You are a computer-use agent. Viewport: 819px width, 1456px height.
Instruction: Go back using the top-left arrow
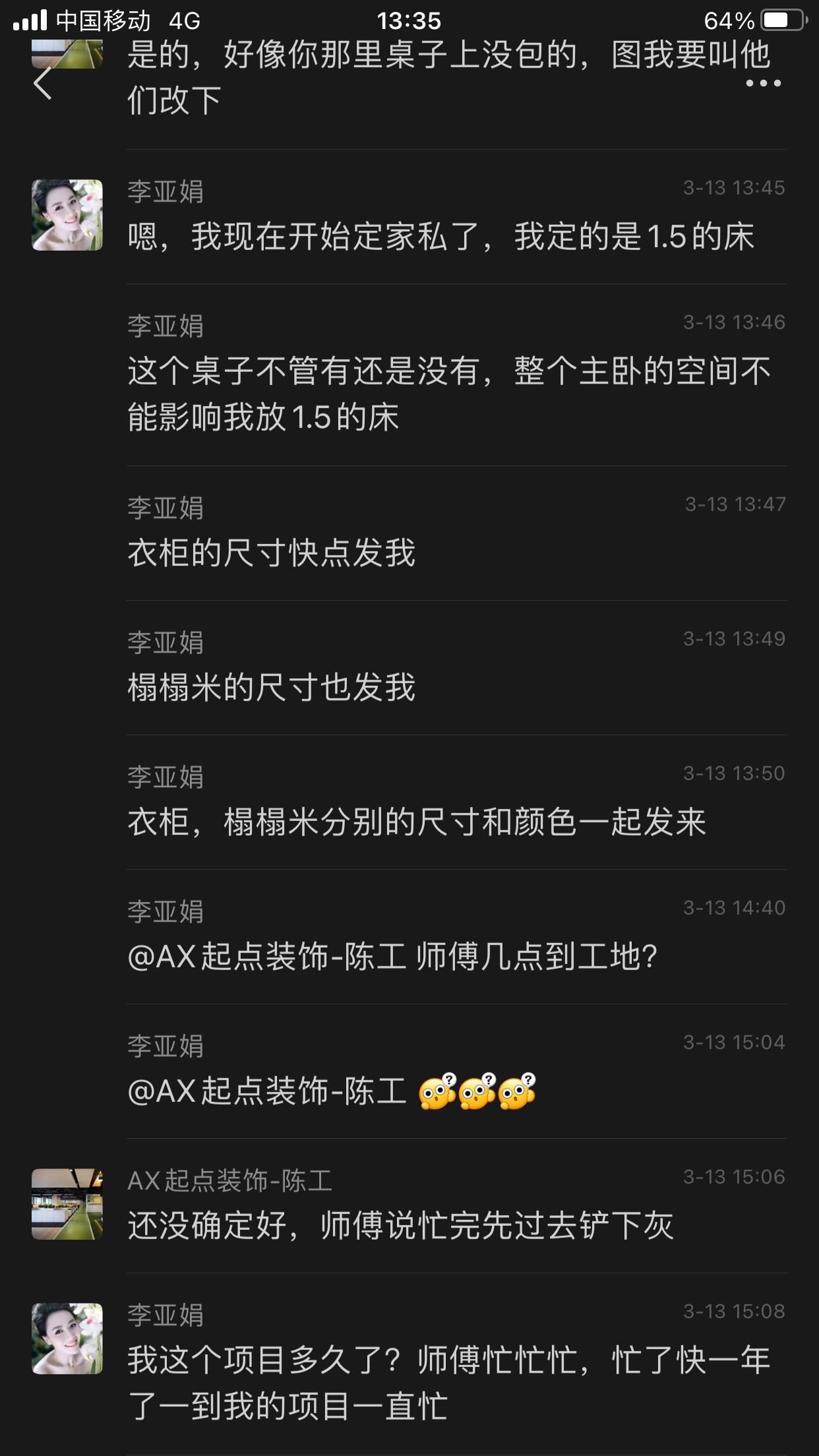pos(43,84)
